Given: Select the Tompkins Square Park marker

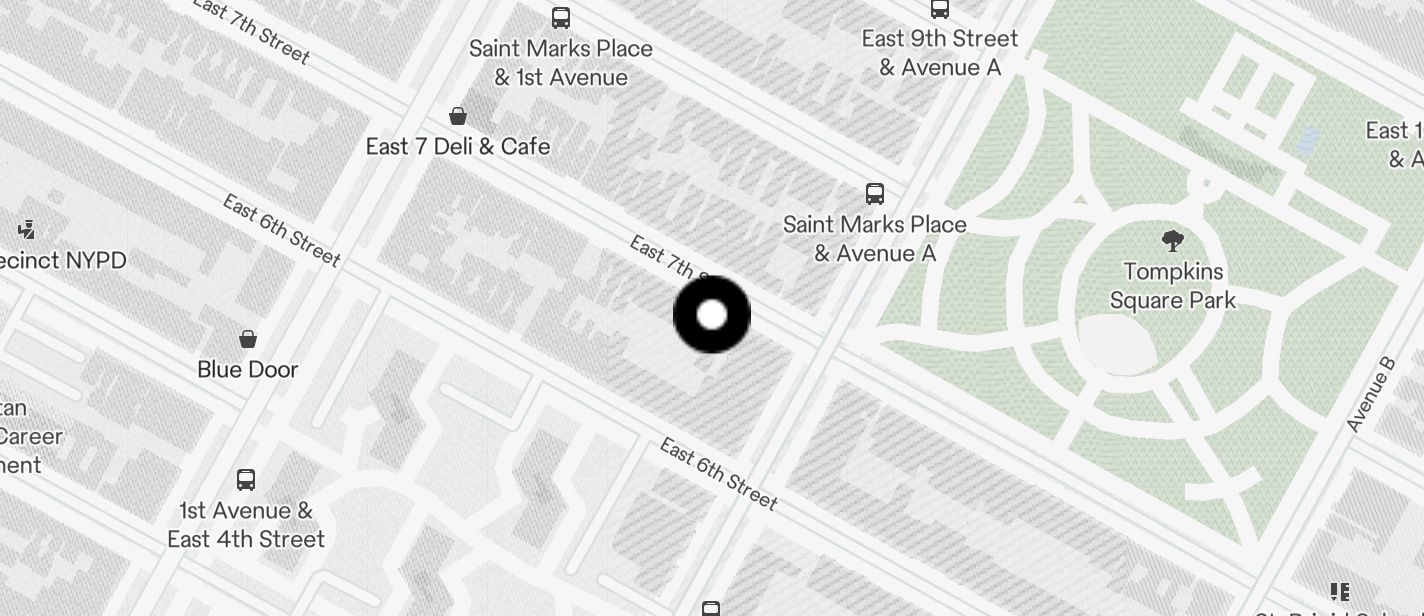Looking at the screenshot, I should 1172,240.
